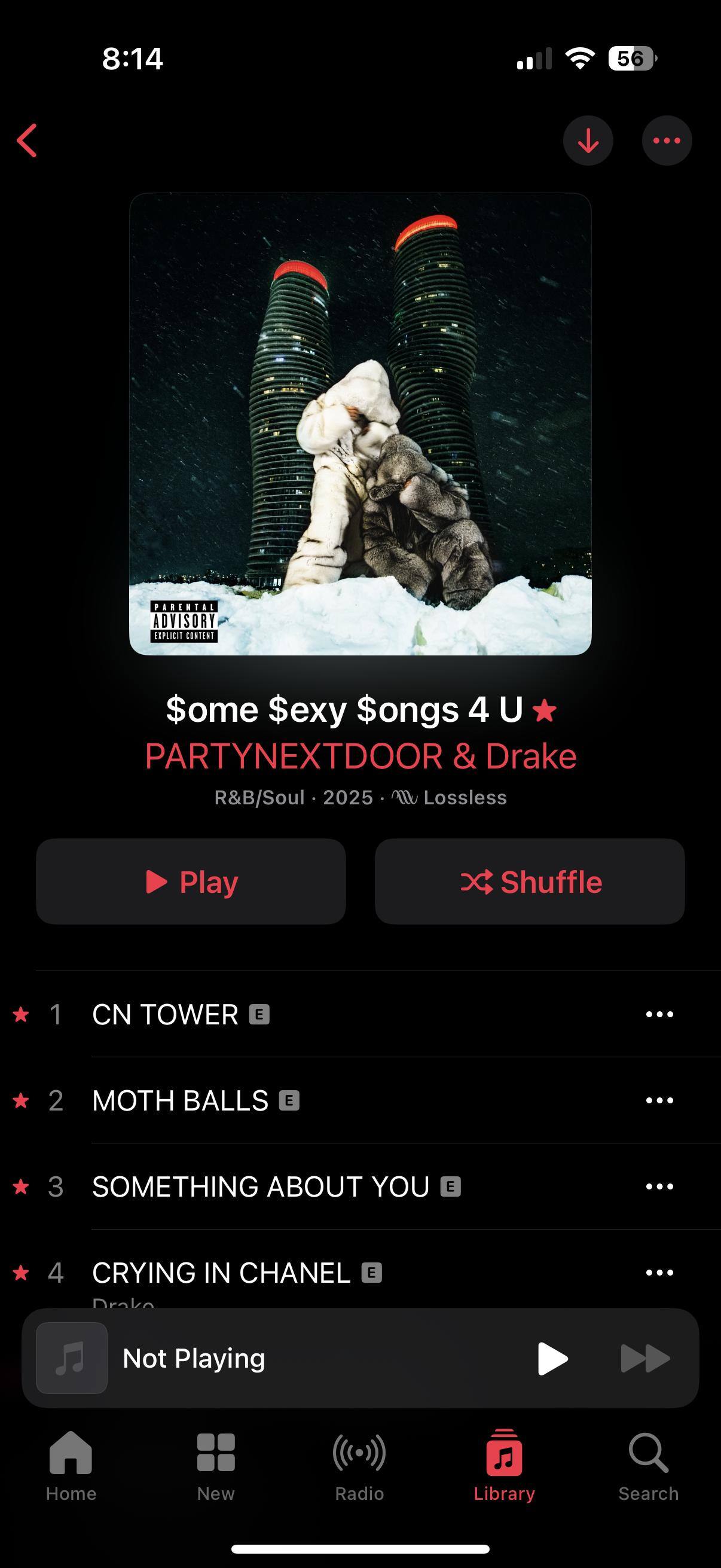This screenshot has height=1568, width=721.
Task: Open more options for CRYING IN CHANEL
Action: click(659, 1272)
